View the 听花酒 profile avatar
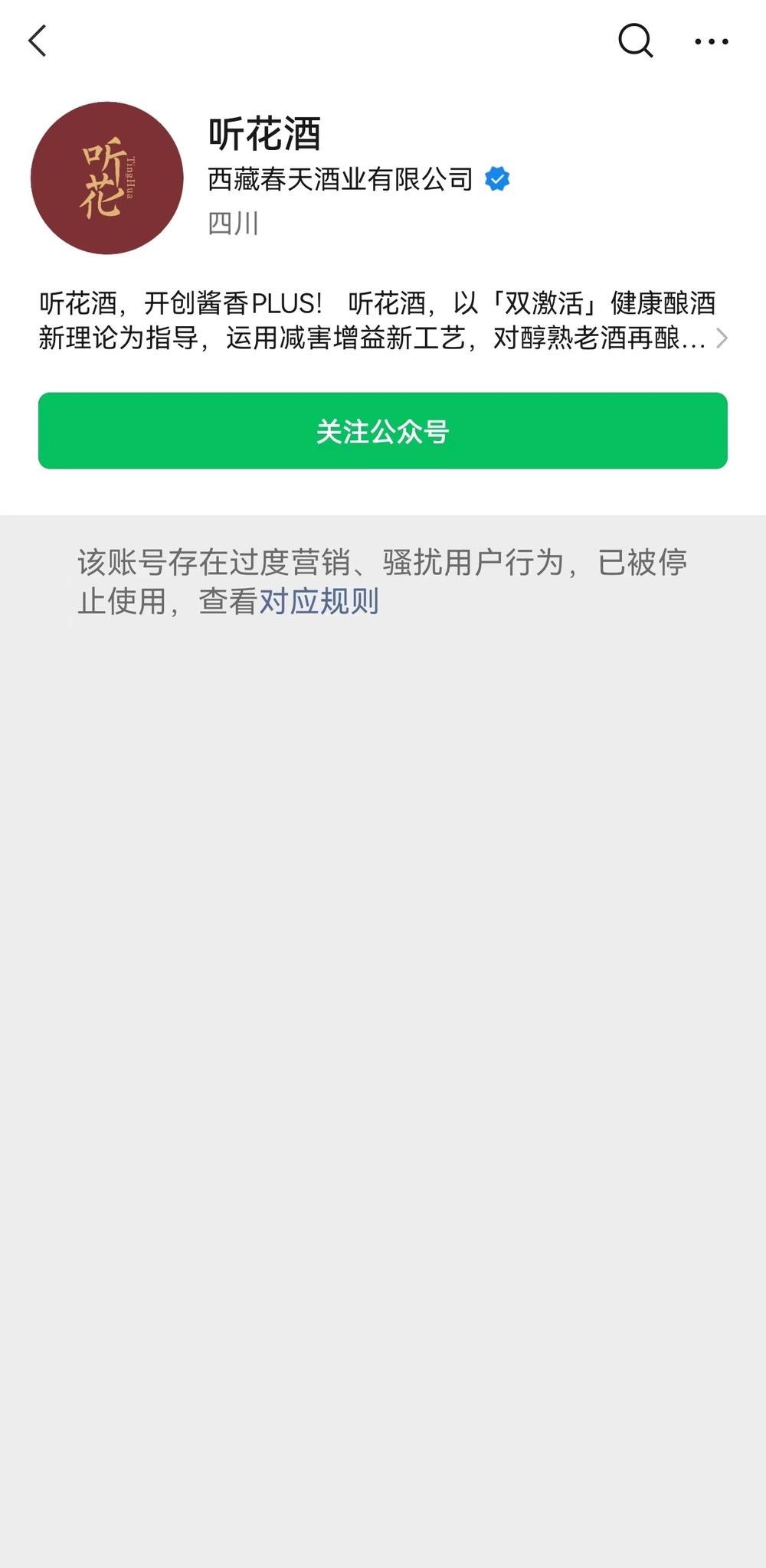The height and width of the screenshot is (1568, 766). (107, 178)
